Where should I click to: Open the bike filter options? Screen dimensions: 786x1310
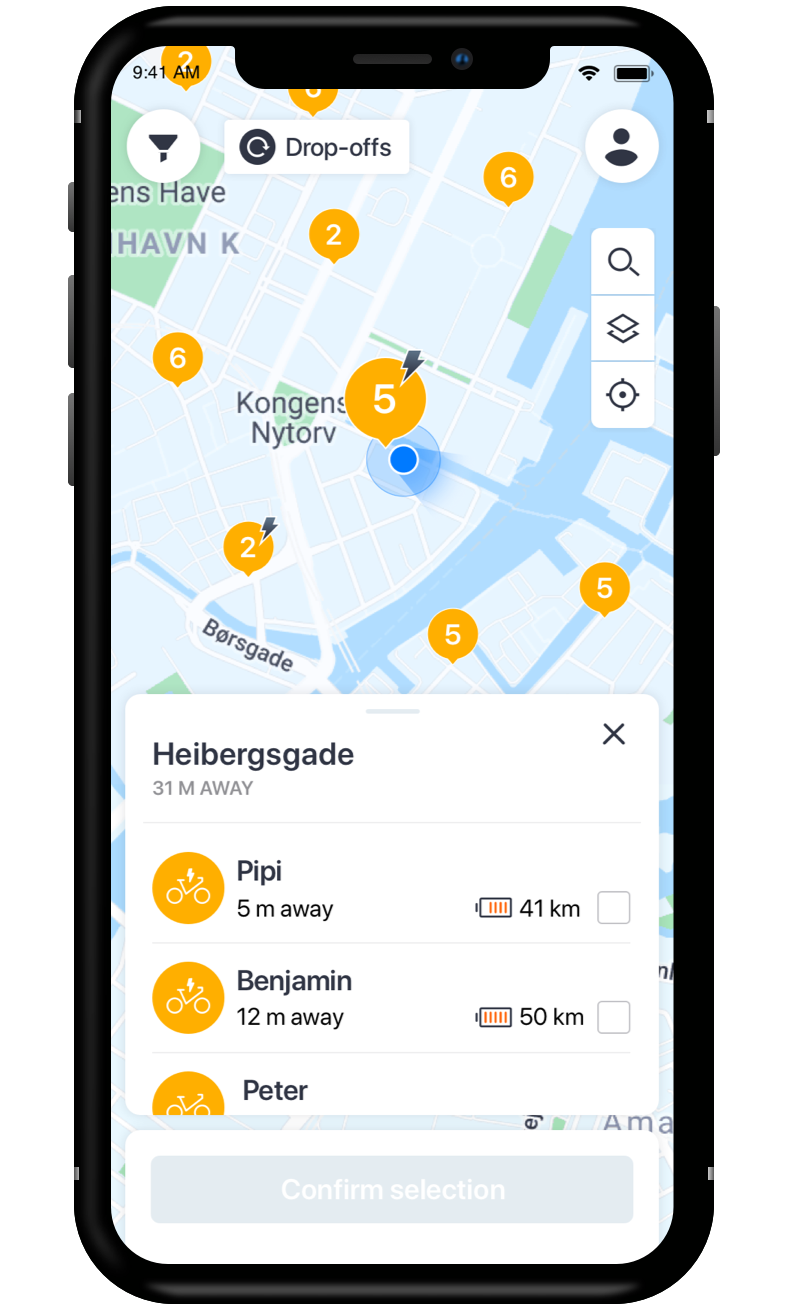163,147
